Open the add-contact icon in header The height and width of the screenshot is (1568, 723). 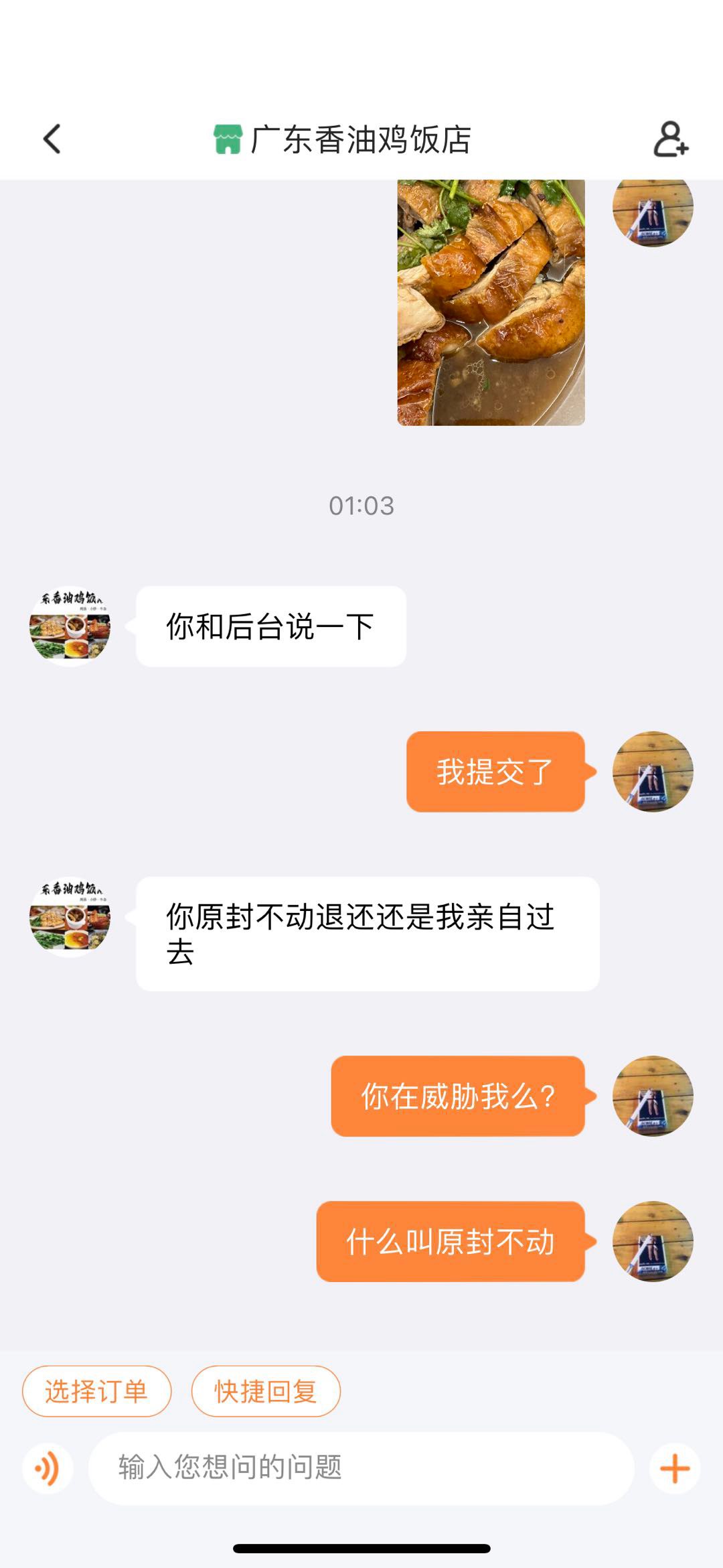pyautogui.click(x=671, y=139)
